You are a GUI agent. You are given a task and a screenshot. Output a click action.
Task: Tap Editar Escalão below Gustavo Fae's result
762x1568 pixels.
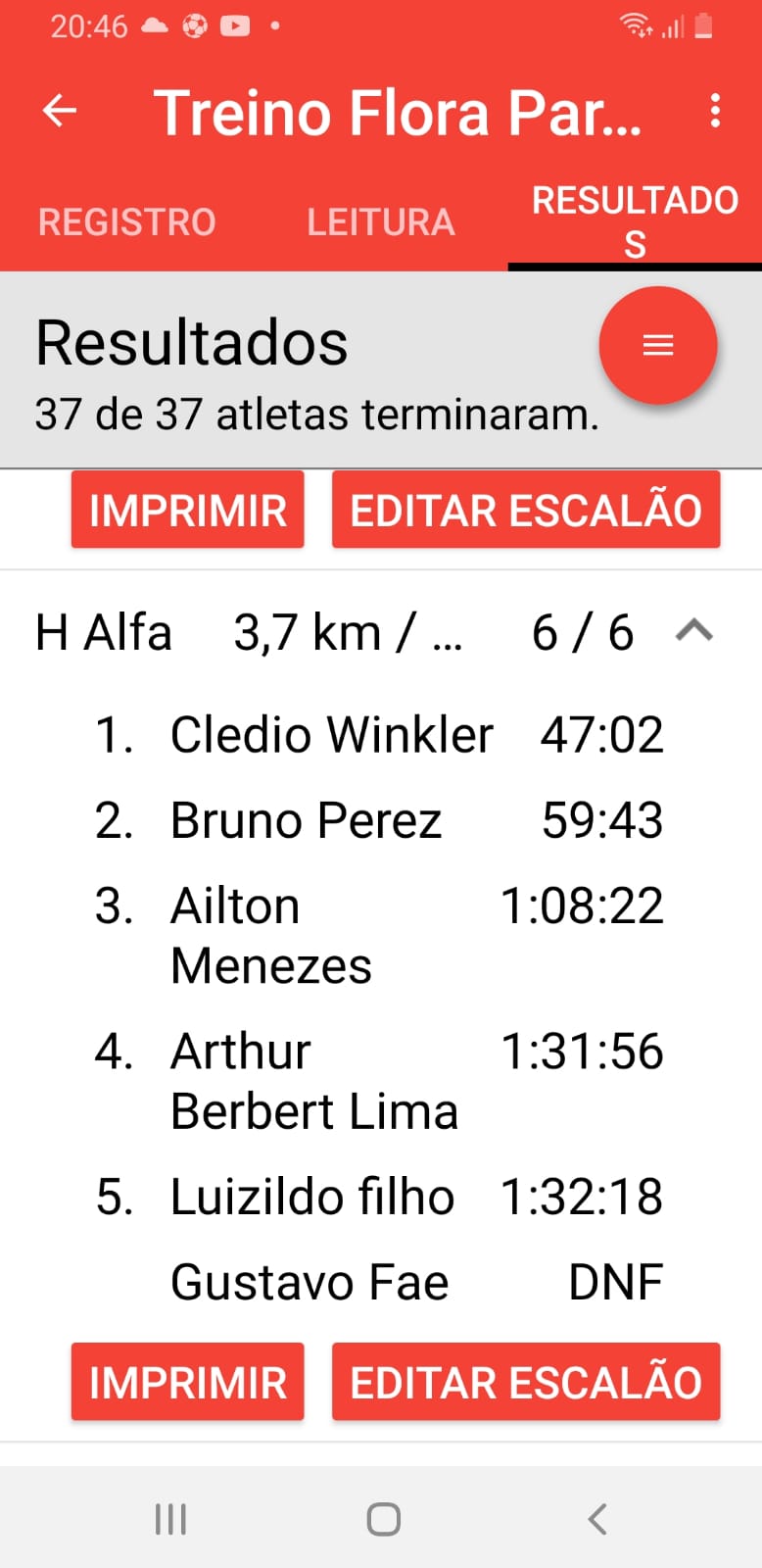click(x=526, y=1382)
